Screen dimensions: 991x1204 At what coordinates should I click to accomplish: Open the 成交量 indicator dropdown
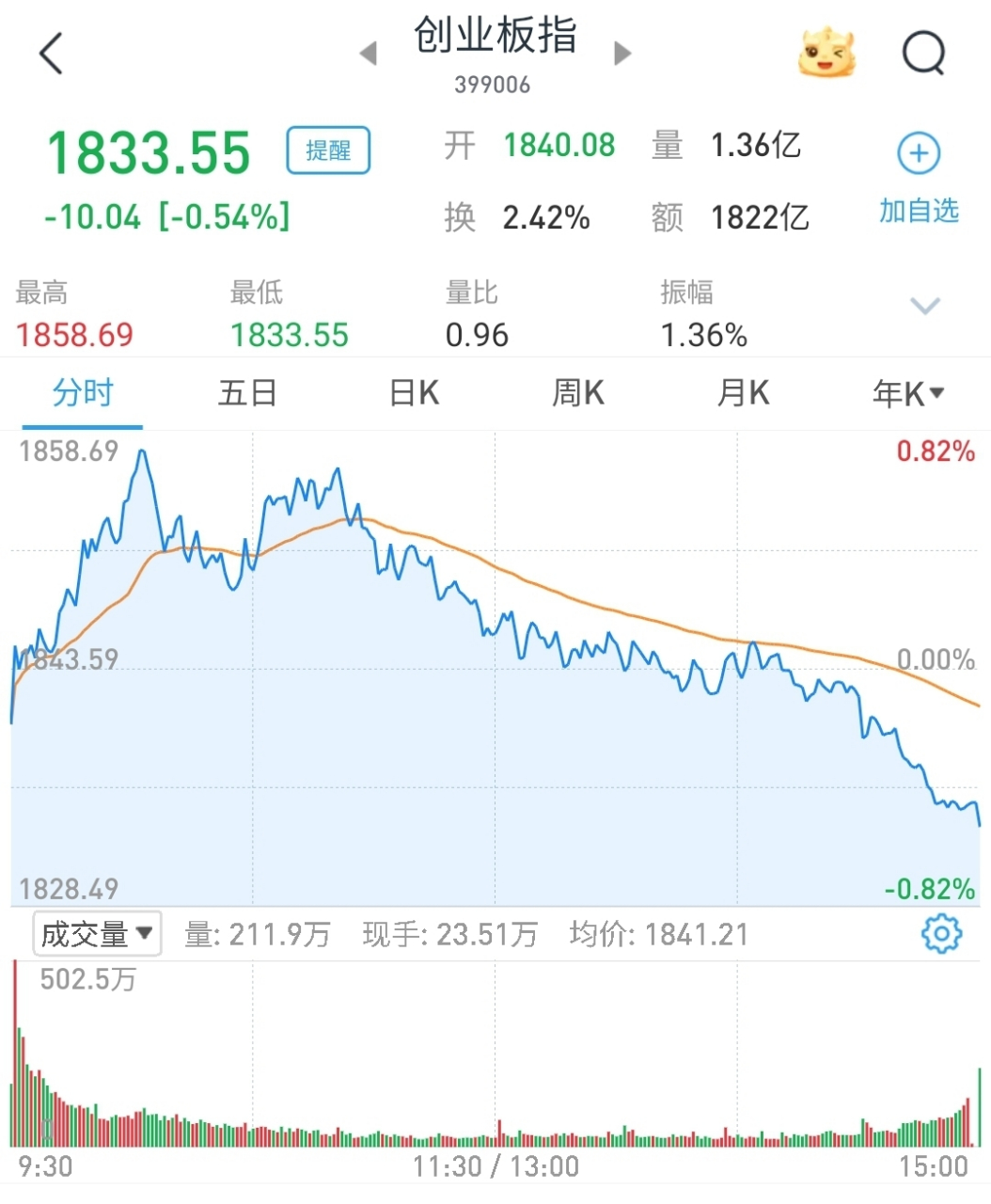coord(97,934)
